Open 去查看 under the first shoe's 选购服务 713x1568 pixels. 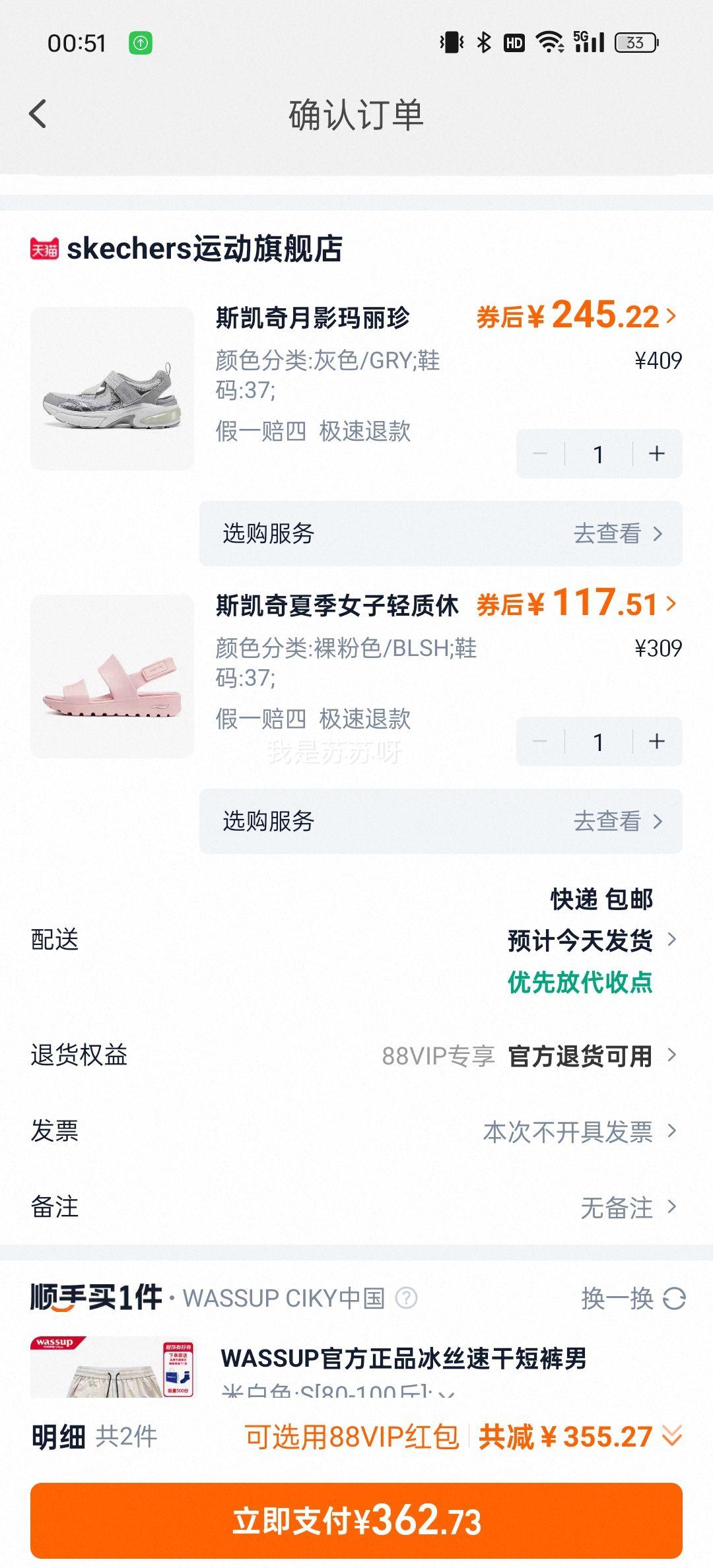click(x=609, y=535)
